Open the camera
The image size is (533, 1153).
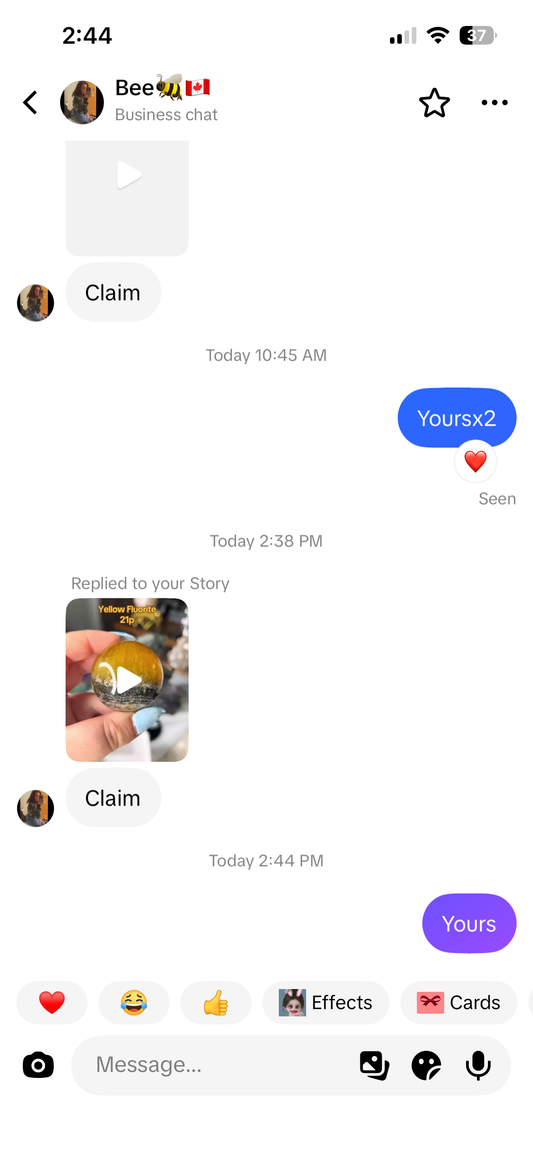click(38, 1065)
